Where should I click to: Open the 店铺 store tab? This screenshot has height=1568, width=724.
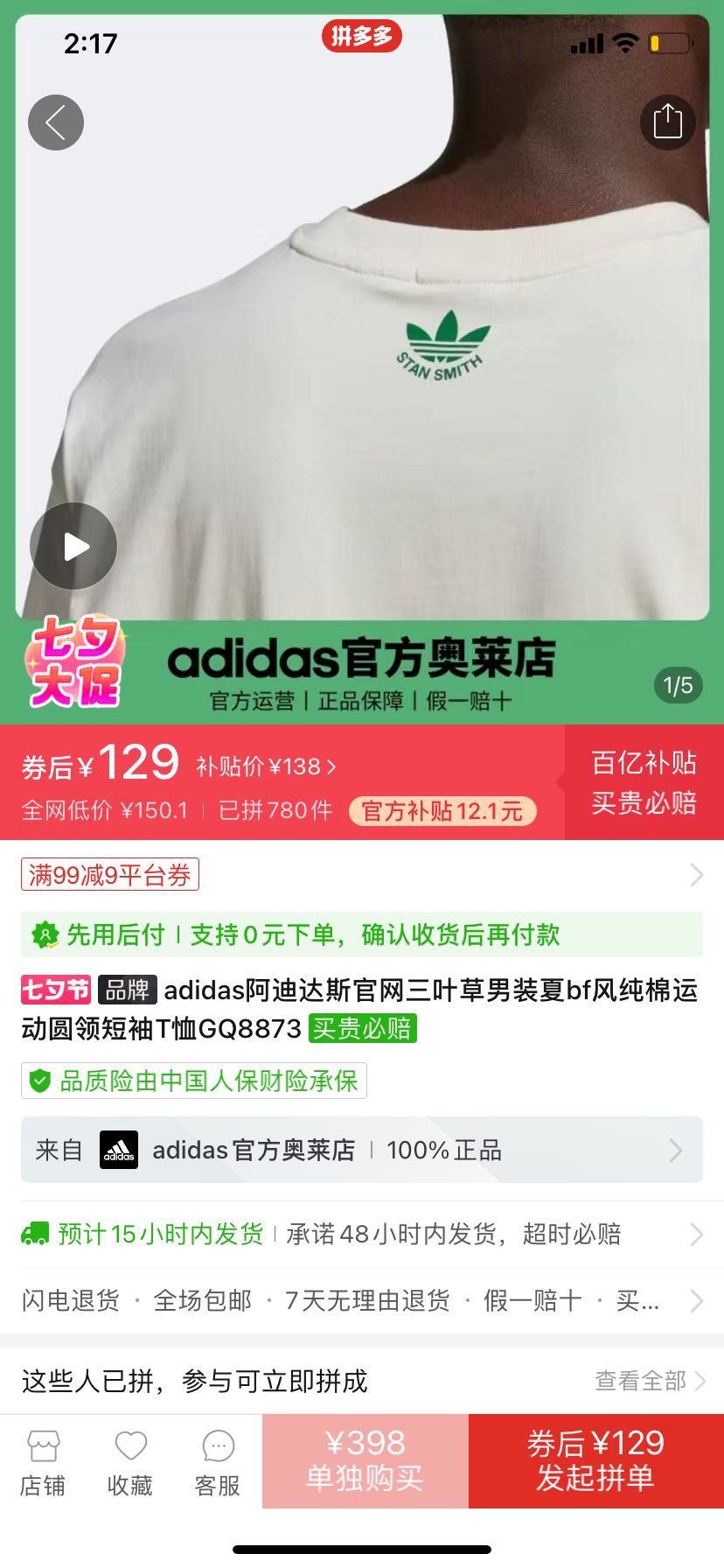click(x=43, y=1463)
